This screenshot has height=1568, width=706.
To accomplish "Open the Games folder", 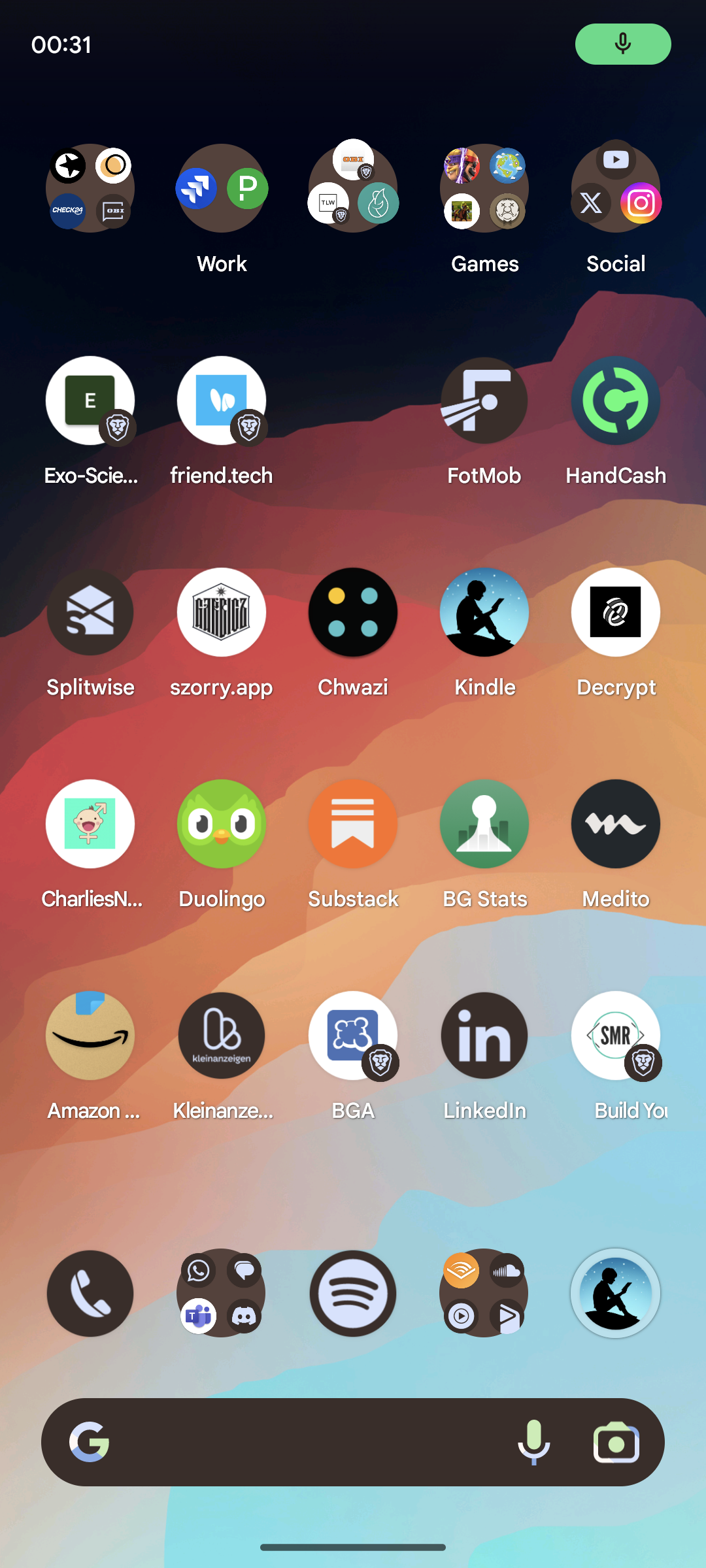I will click(x=484, y=189).
